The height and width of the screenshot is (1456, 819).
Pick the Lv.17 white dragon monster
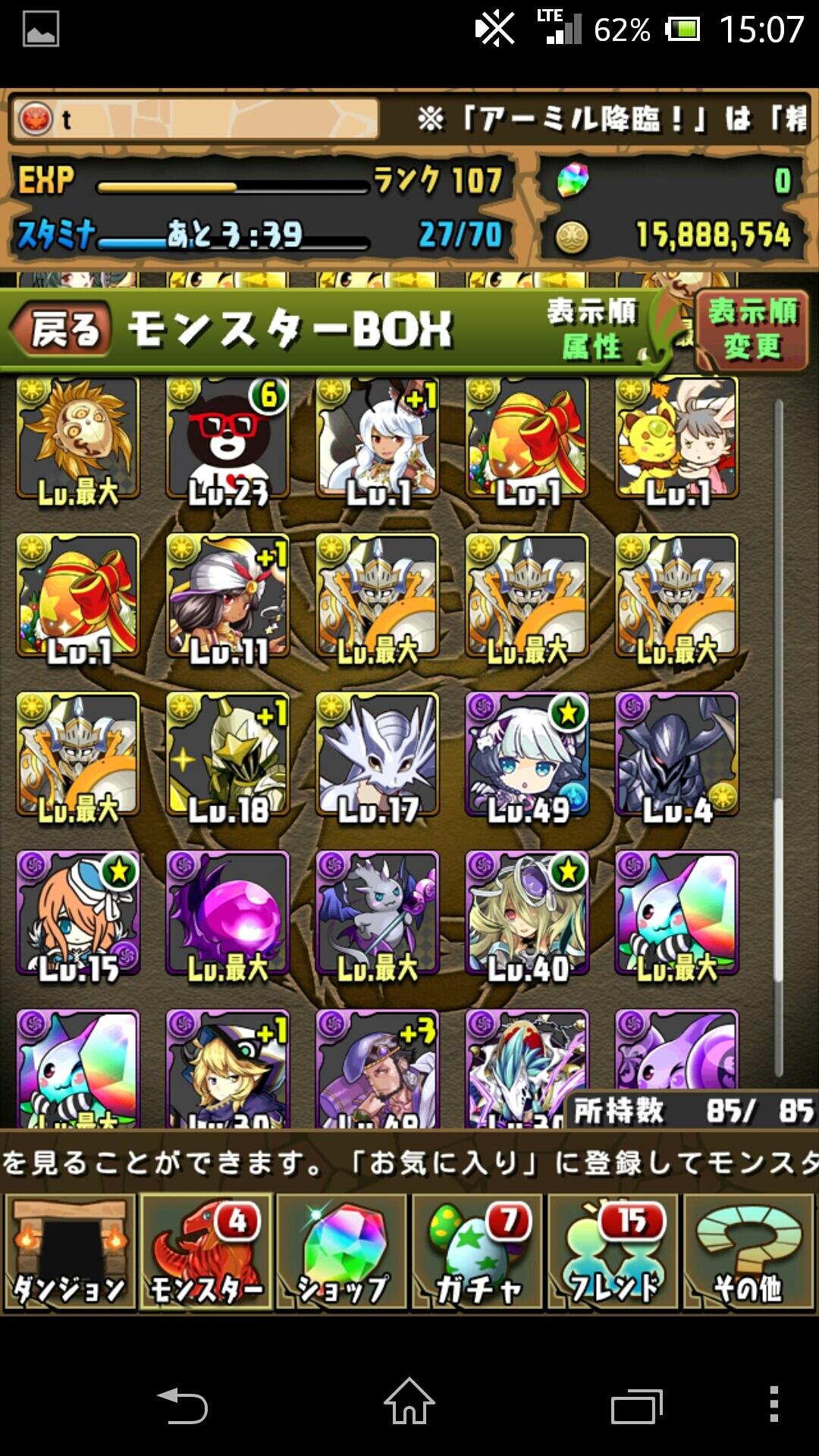pos(378,755)
